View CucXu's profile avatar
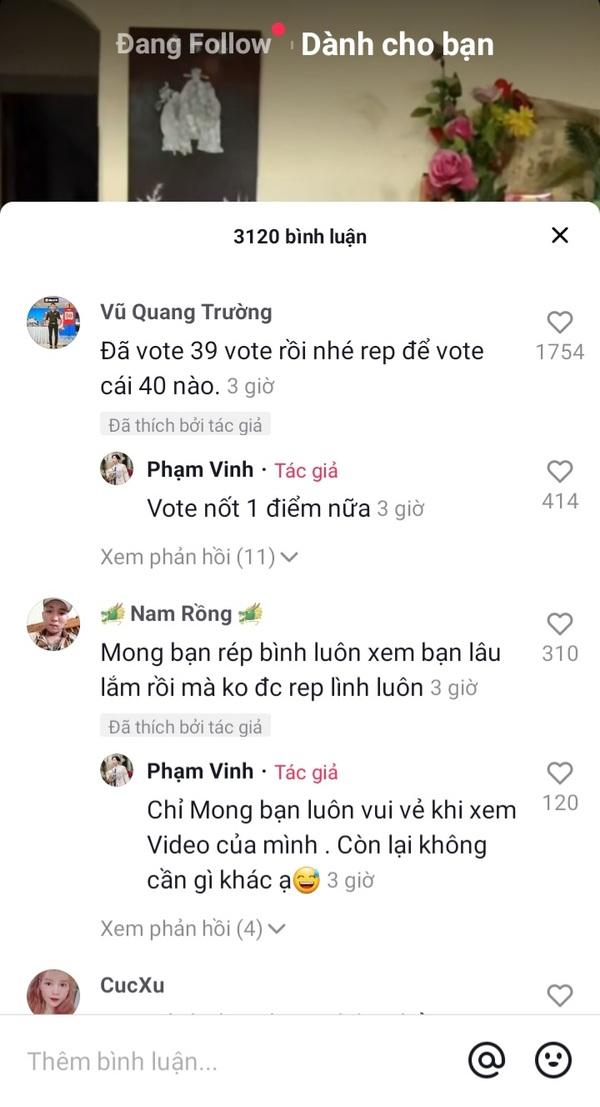This screenshot has width=600, height=1107. (x=53, y=992)
